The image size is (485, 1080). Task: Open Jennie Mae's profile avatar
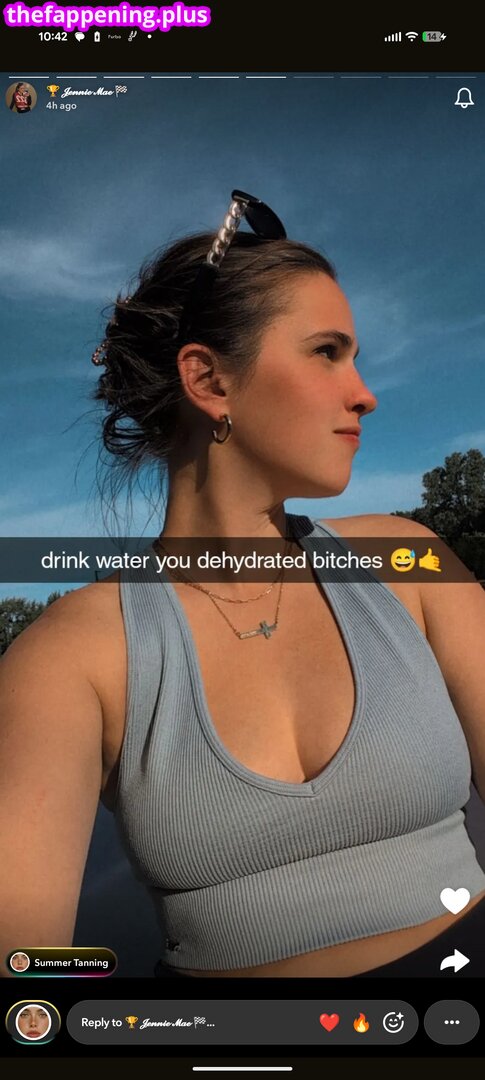click(x=21, y=97)
